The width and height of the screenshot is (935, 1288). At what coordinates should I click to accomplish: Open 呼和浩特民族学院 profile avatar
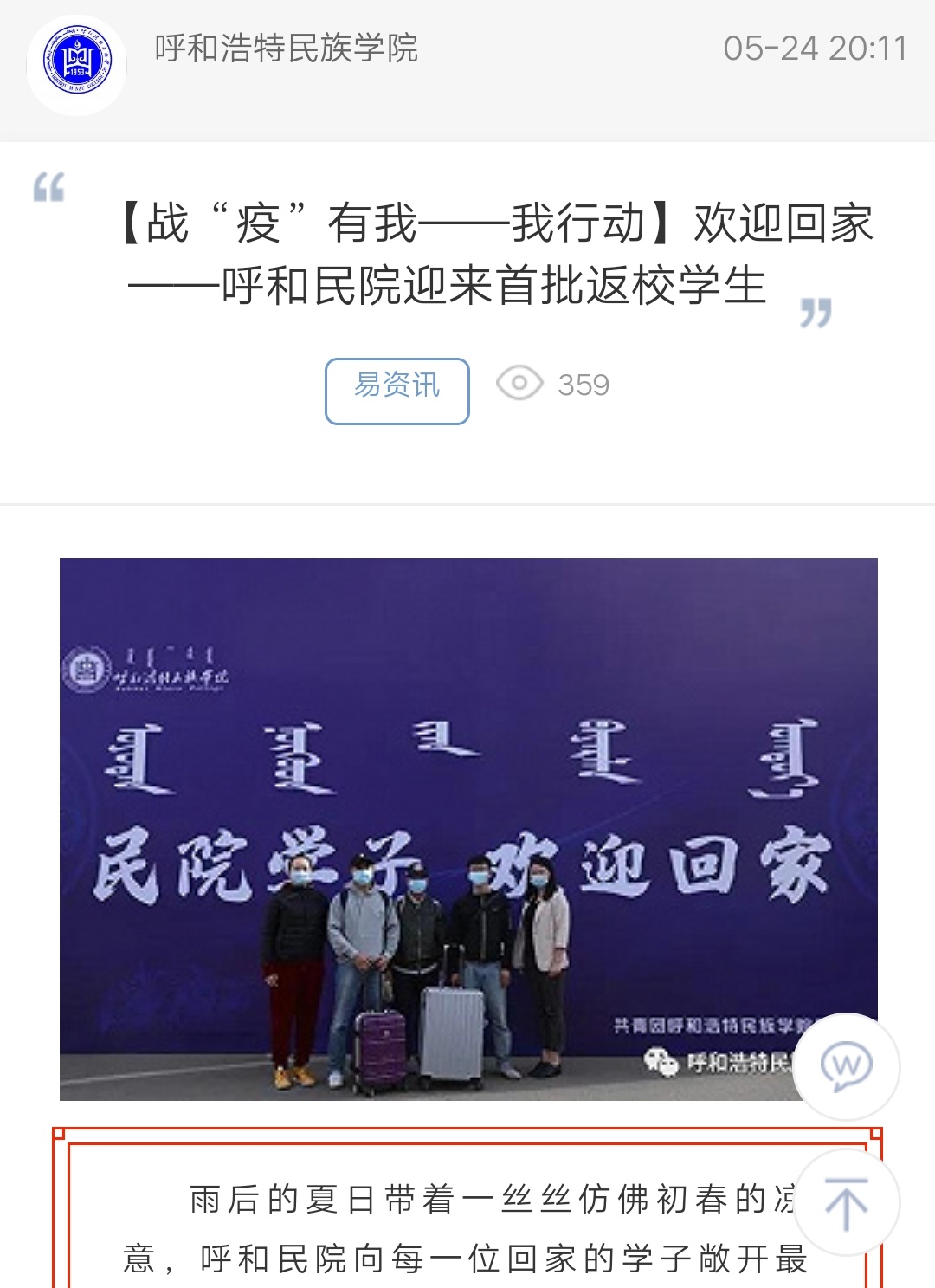click(x=77, y=65)
